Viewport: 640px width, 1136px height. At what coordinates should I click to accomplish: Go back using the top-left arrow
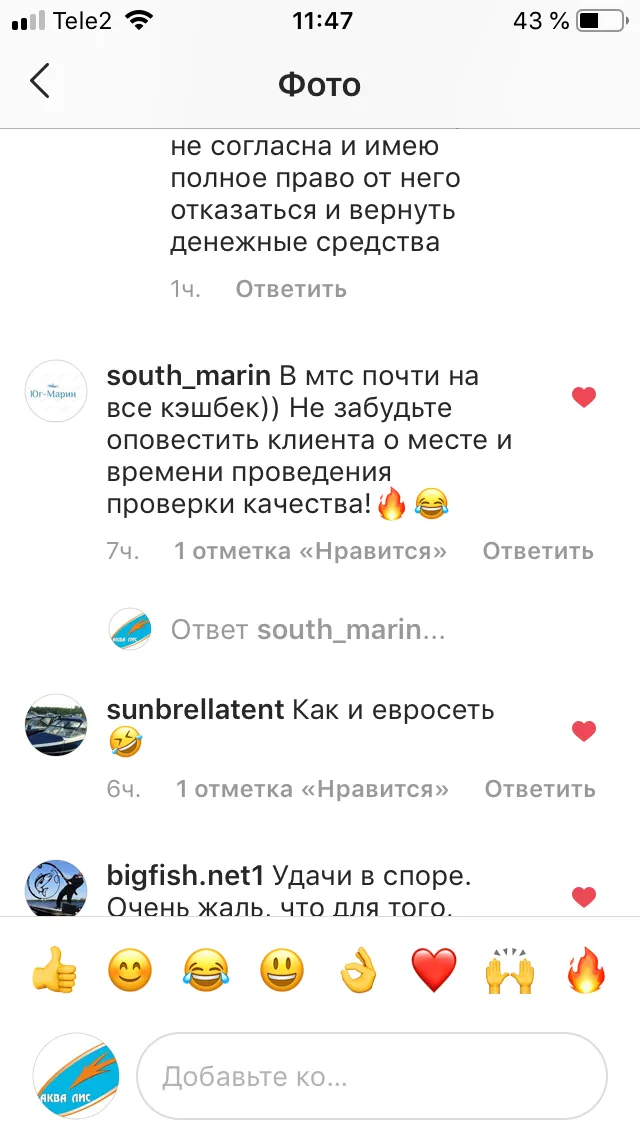(40, 80)
